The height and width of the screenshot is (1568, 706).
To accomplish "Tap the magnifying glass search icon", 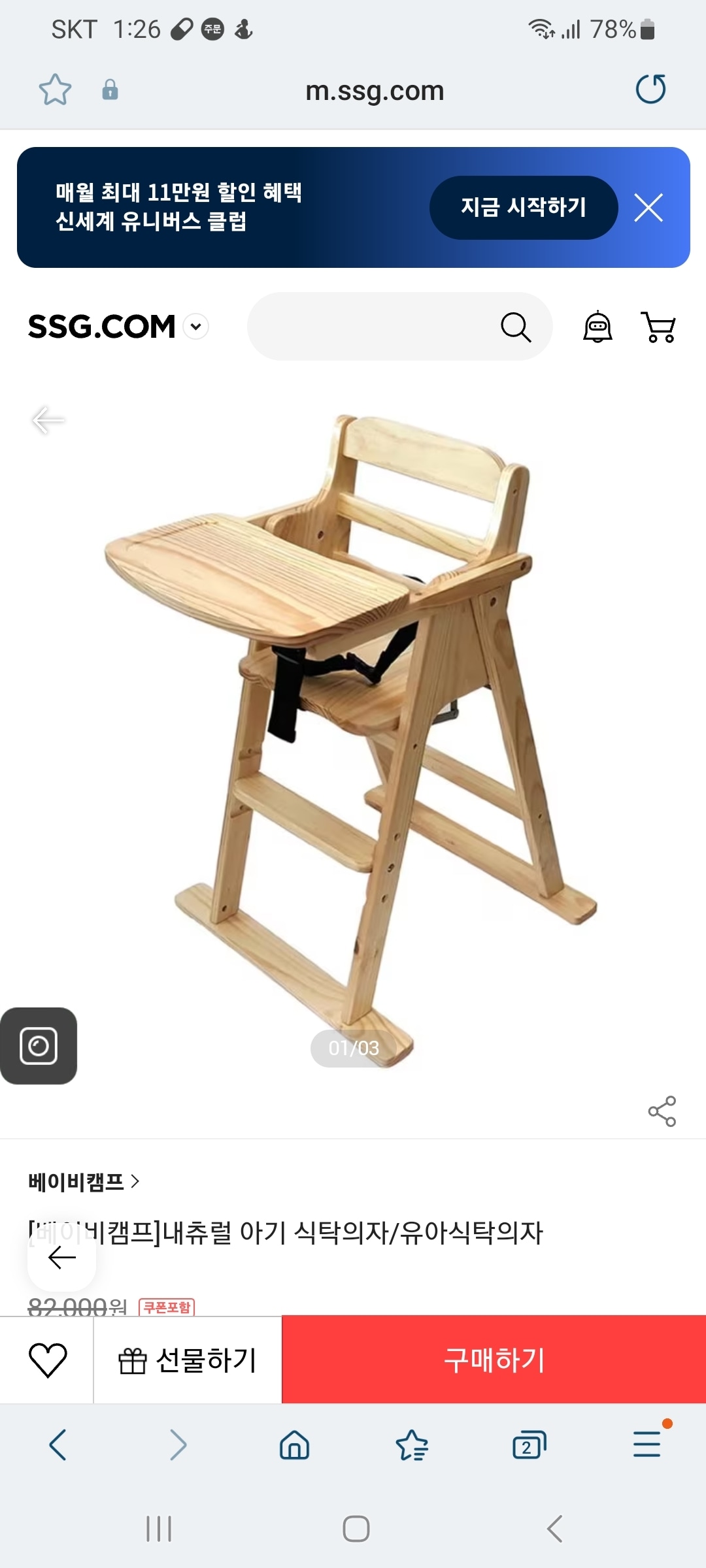I will pos(515,327).
